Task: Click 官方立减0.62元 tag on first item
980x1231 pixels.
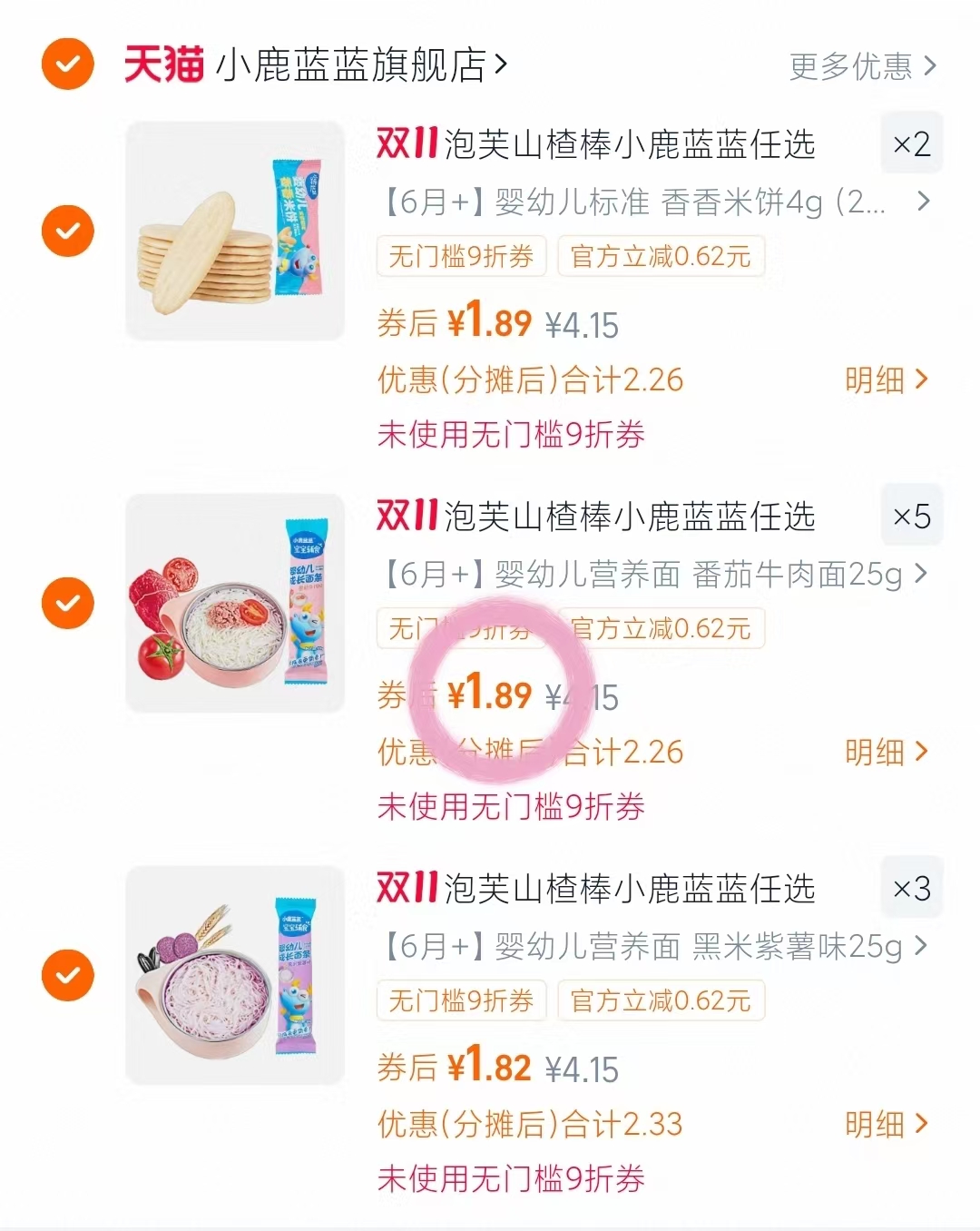Action: [661, 257]
